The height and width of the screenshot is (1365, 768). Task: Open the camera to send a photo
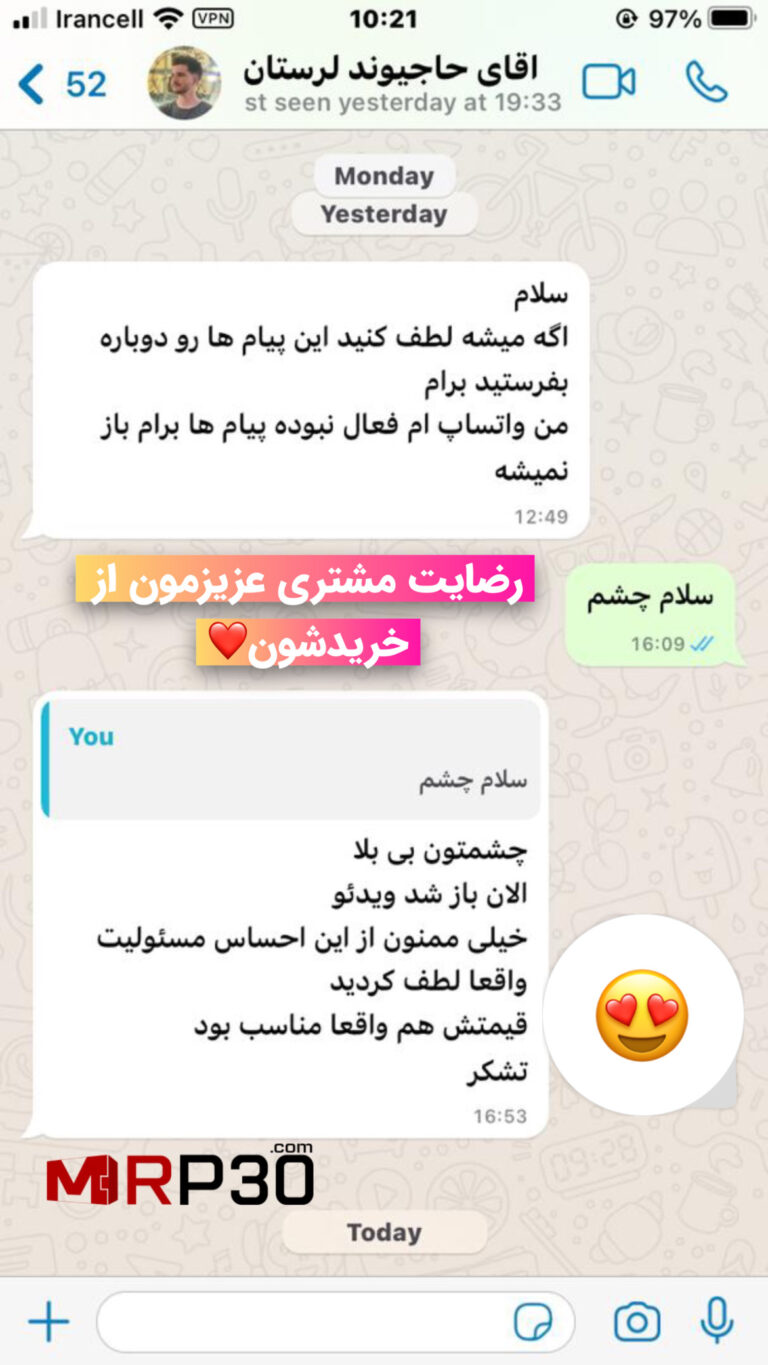tap(637, 1322)
